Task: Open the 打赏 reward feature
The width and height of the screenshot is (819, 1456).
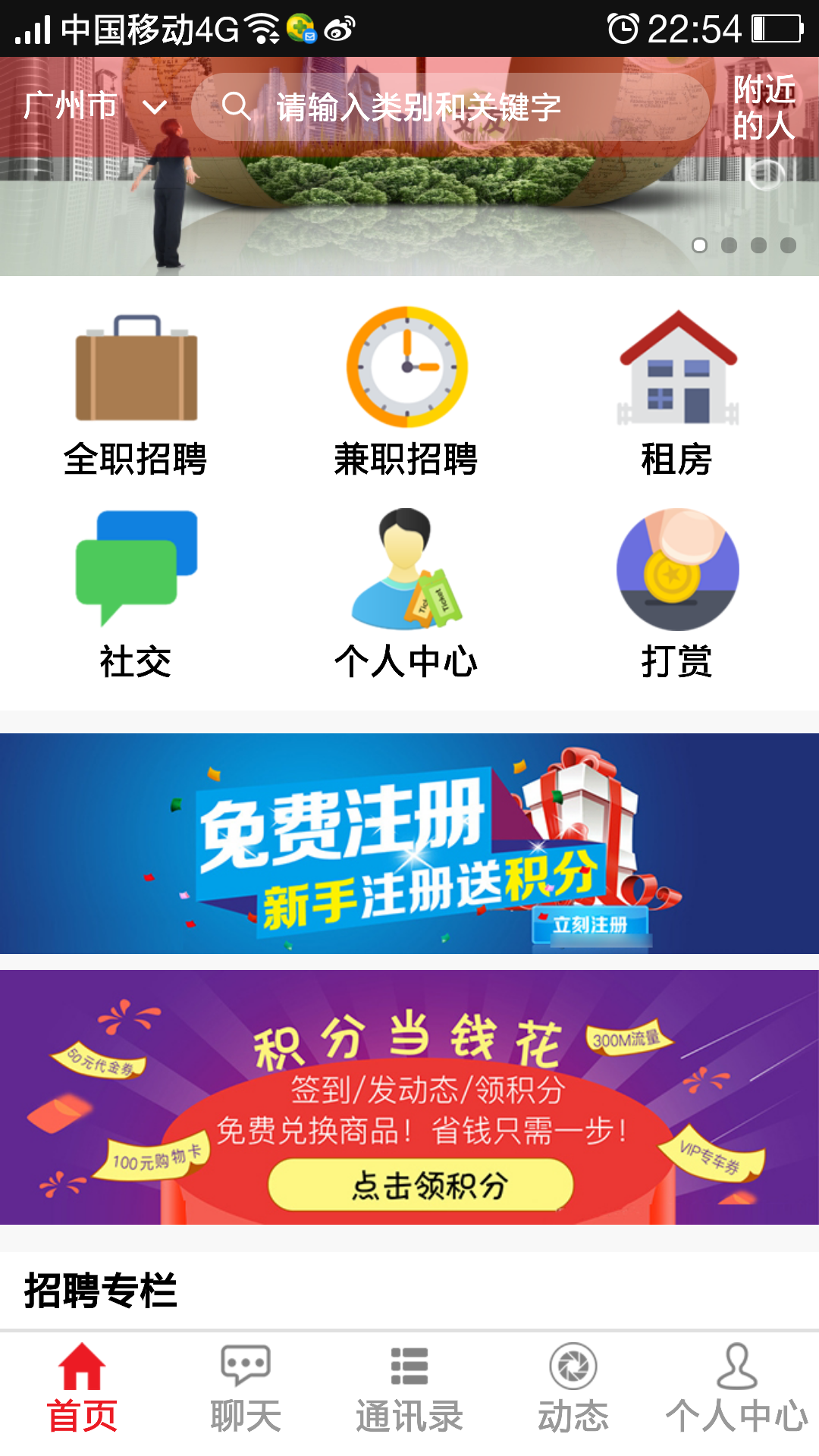Action: pyautogui.click(x=677, y=595)
